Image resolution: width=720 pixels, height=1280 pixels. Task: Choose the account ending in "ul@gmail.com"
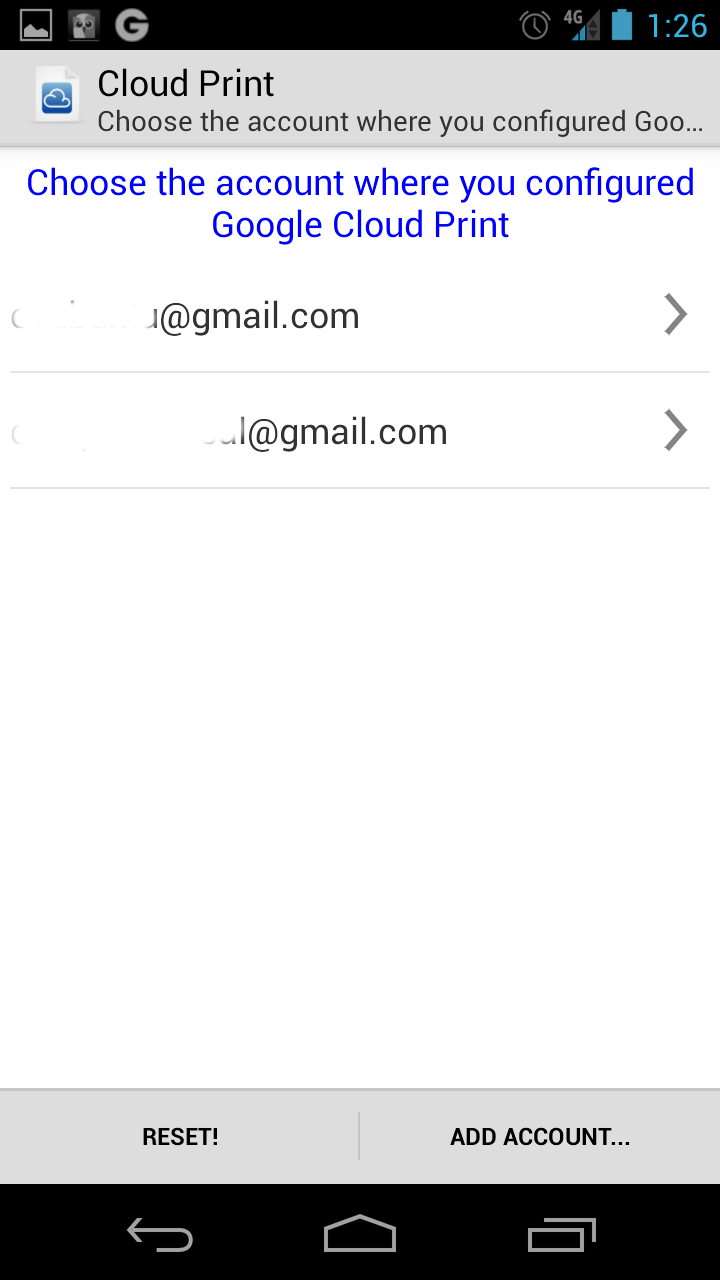(x=360, y=432)
